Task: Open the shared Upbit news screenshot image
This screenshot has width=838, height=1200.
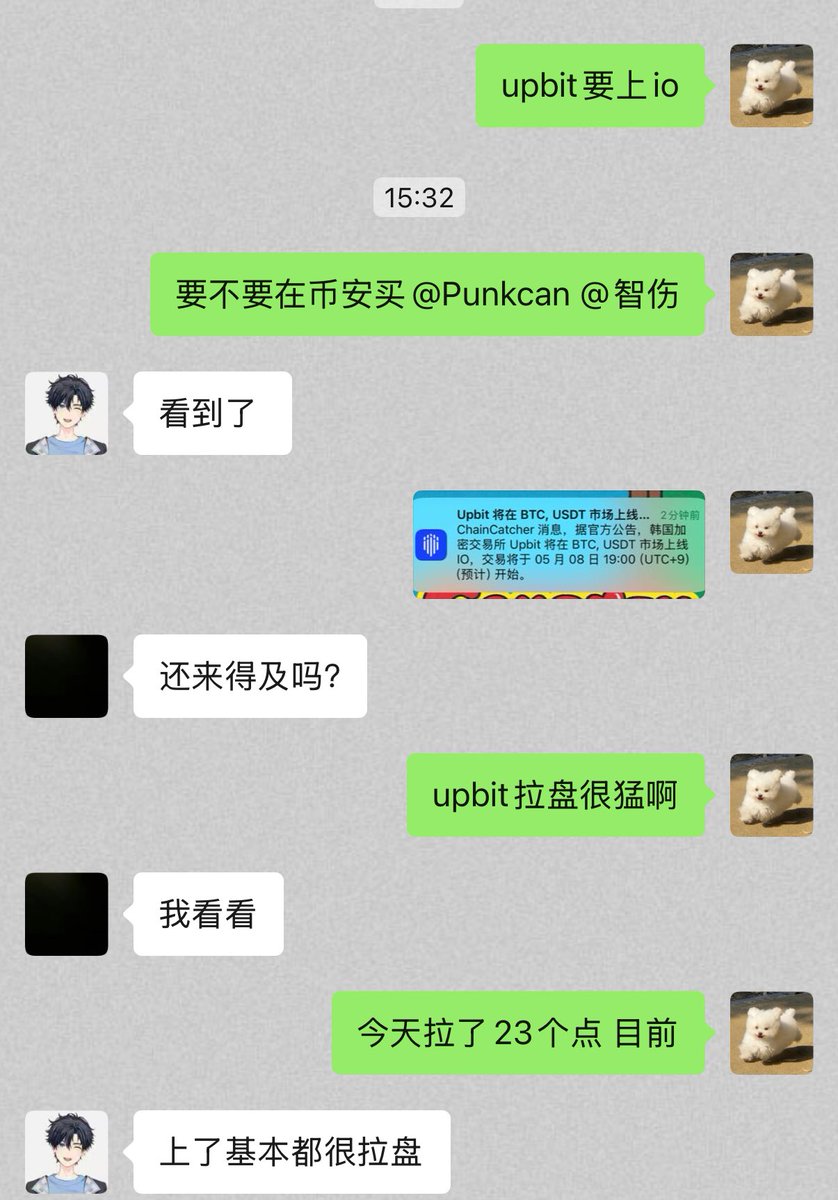Action: click(559, 544)
